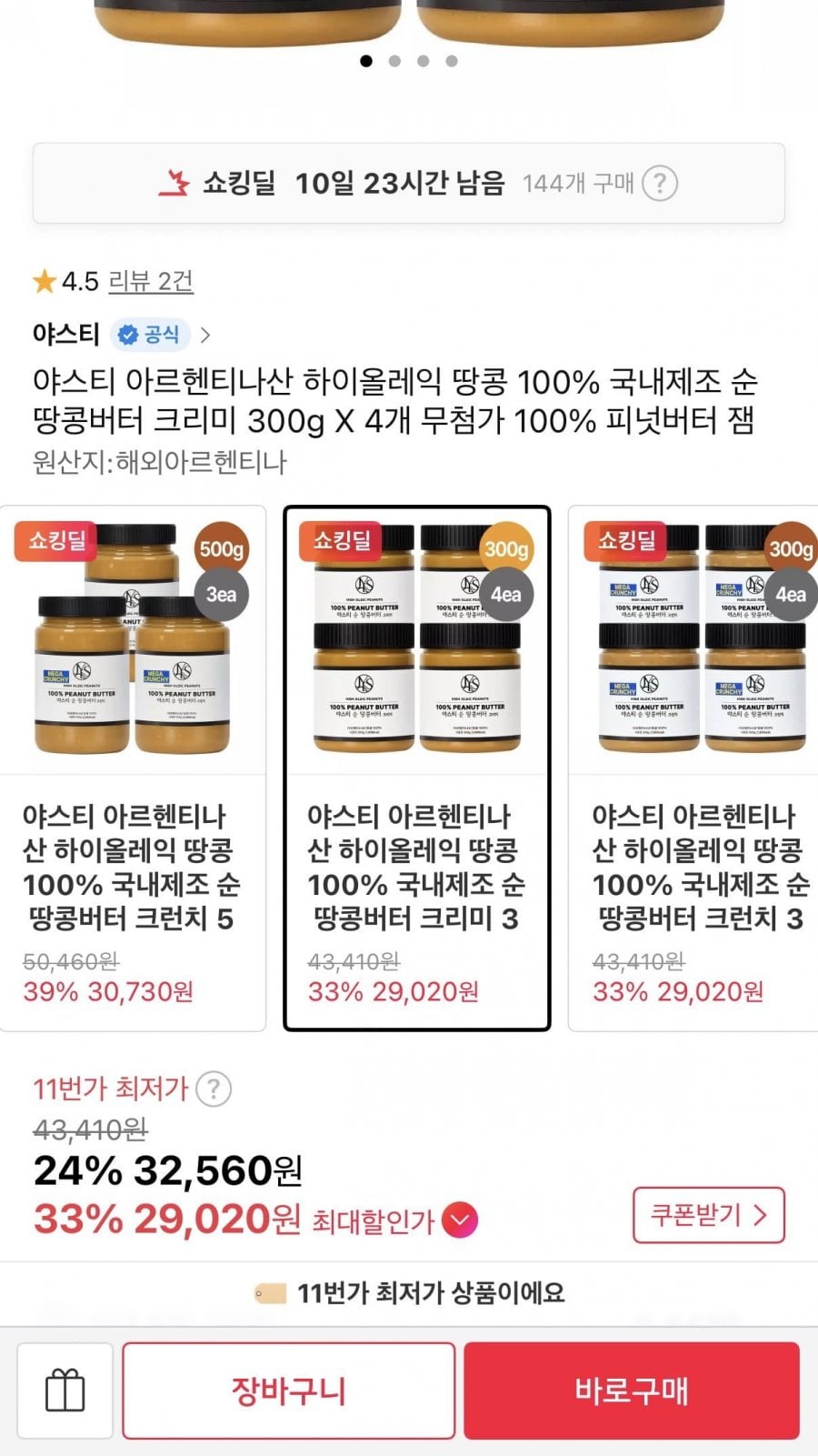The image size is (818, 1456).
Task: Expand the 최대할인가 price details
Action: 460,1220
